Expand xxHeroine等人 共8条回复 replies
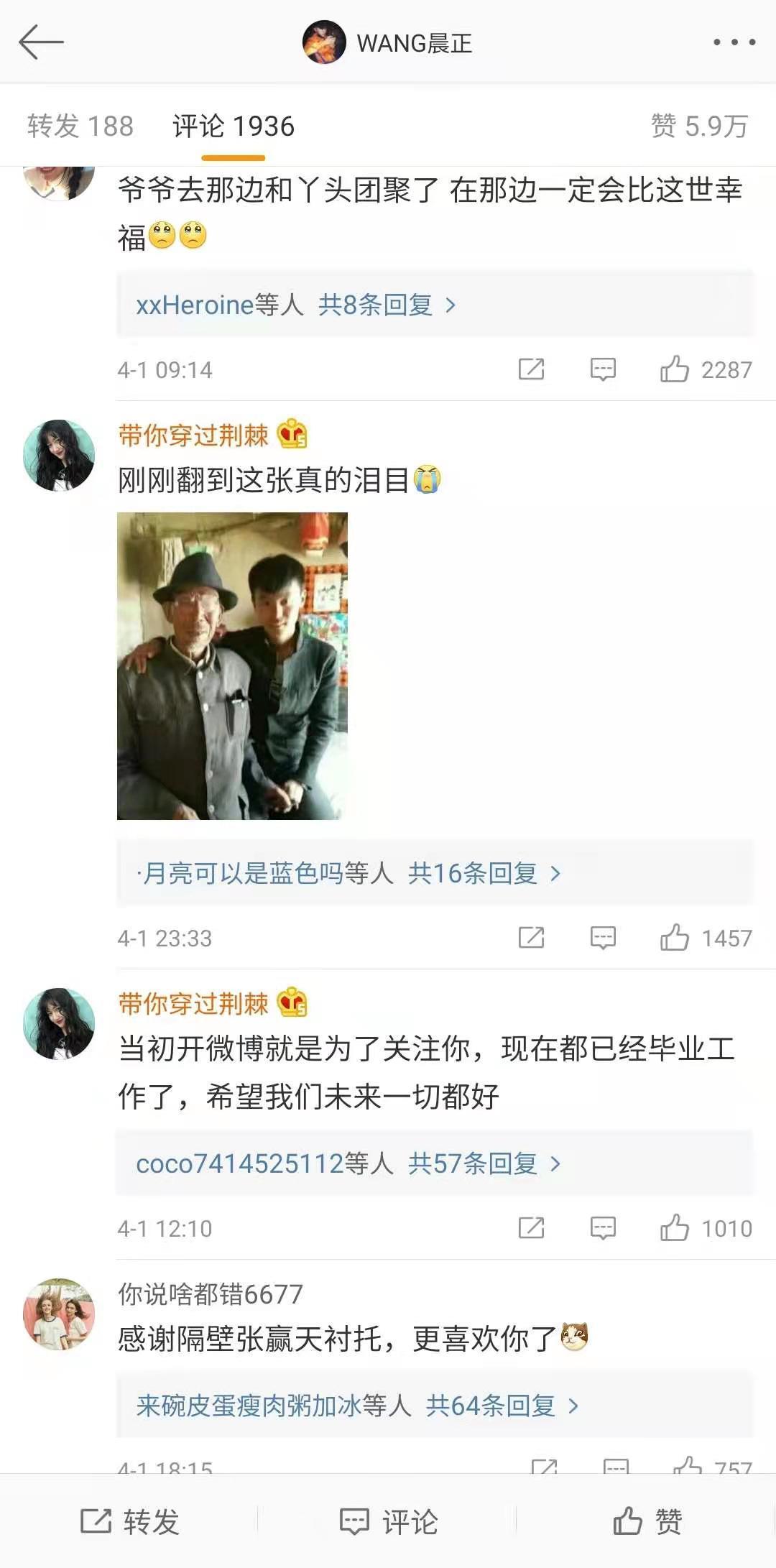Screen dimensions: 776x1568 [296, 305]
